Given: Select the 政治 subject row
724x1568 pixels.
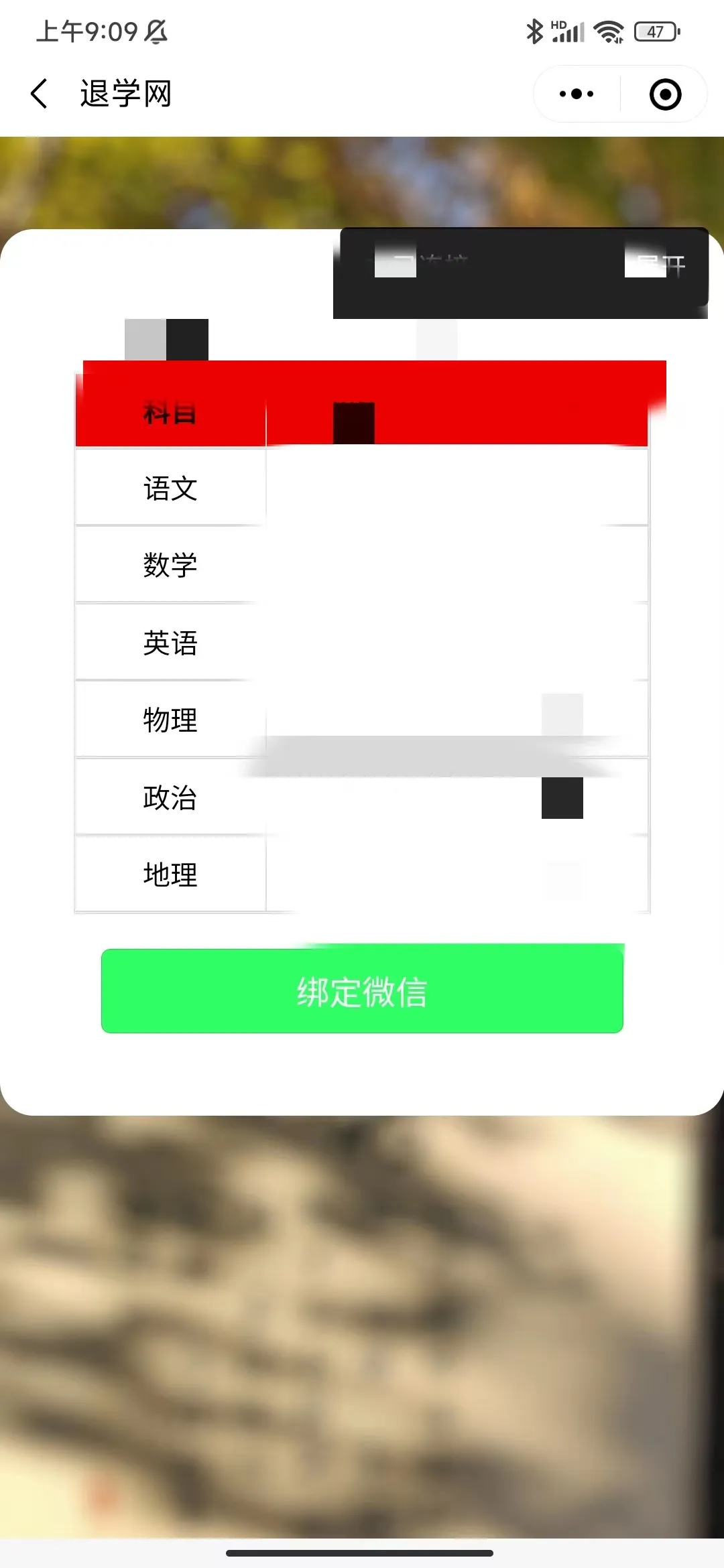Looking at the screenshot, I should click(x=170, y=797).
